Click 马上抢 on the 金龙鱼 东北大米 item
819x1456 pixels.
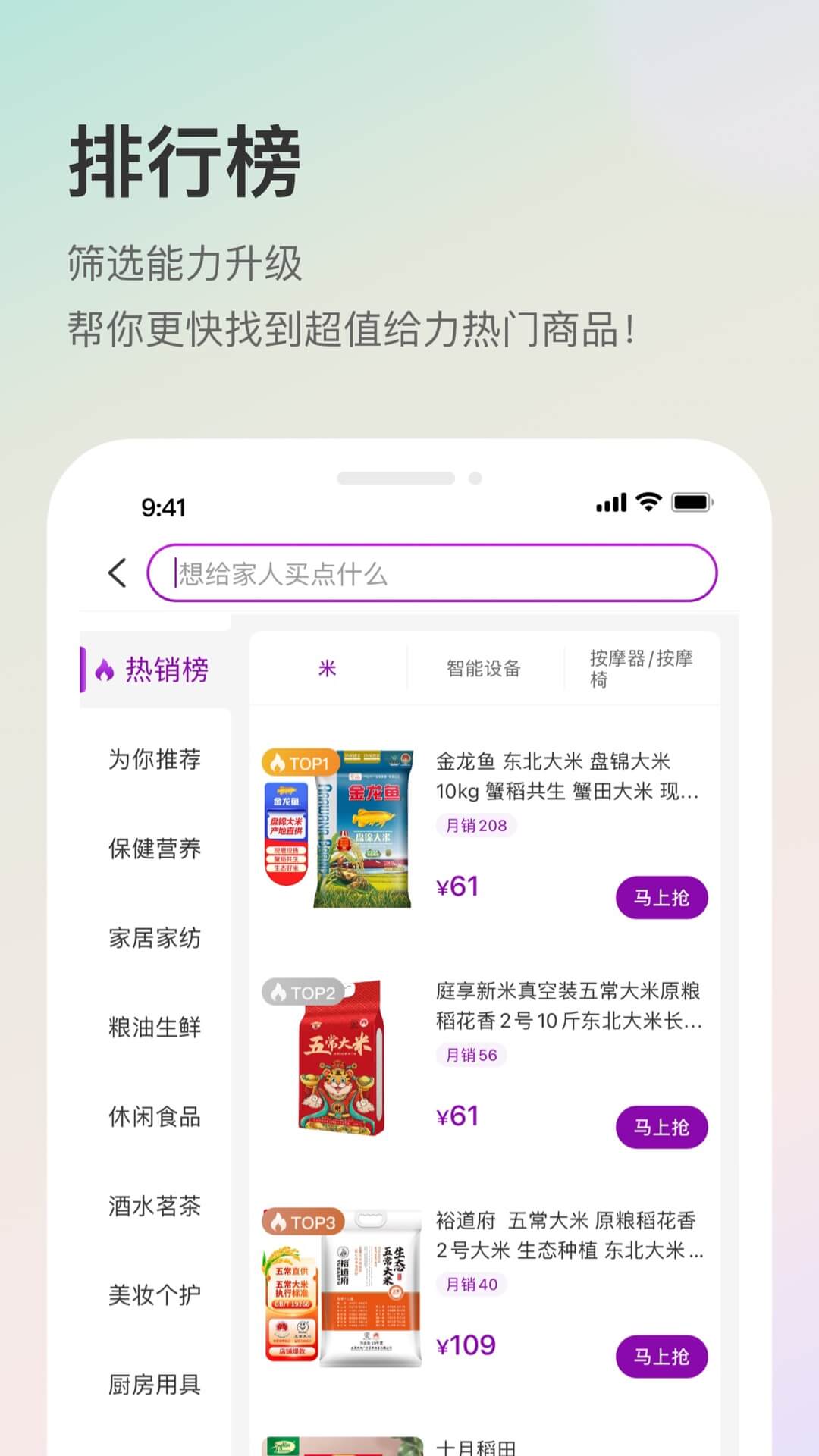(x=661, y=897)
